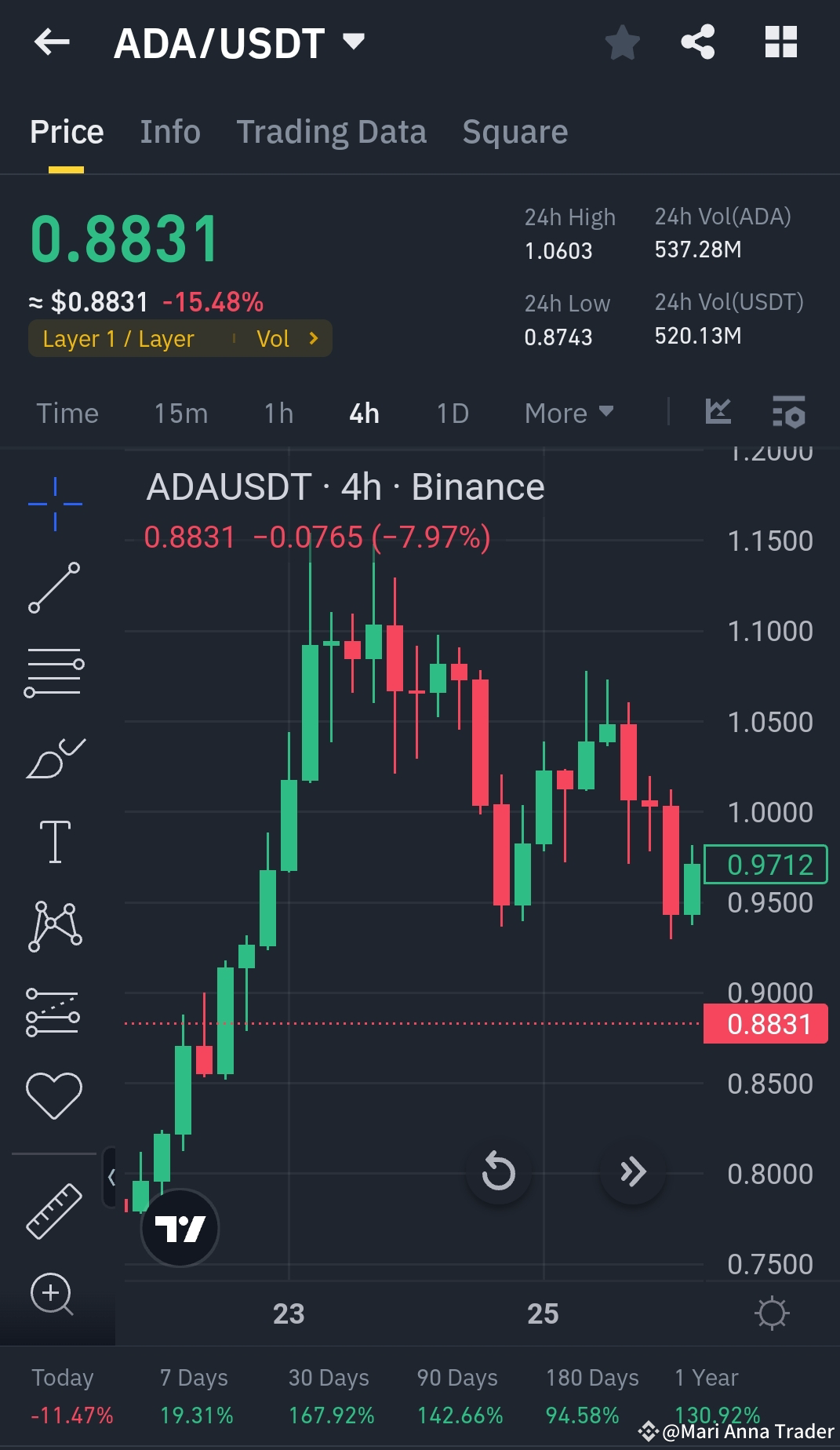
Task: Toggle the watchlist star for ADA/USDT
Action: (622, 42)
